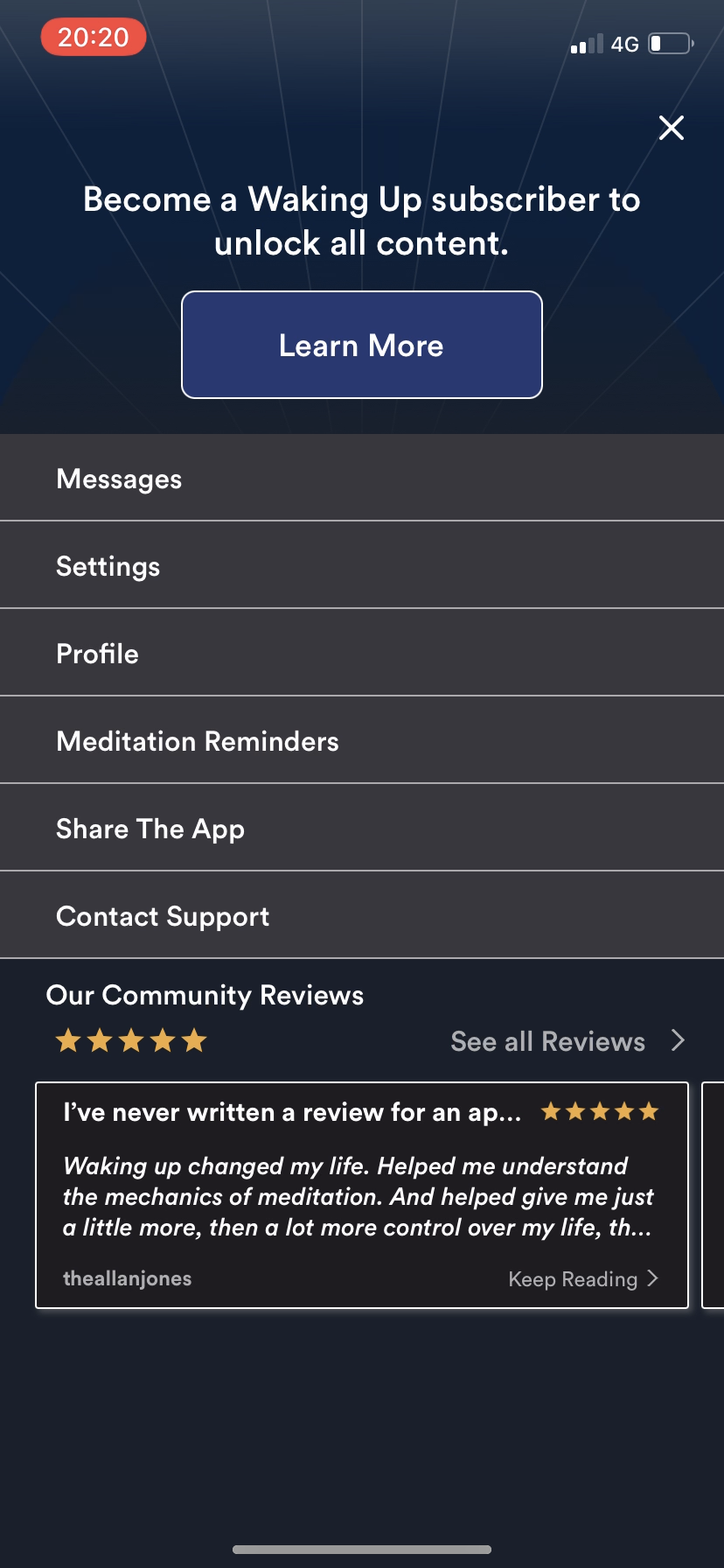Close the menu with the X icon
The height and width of the screenshot is (1568, 724).
point(671,128)
